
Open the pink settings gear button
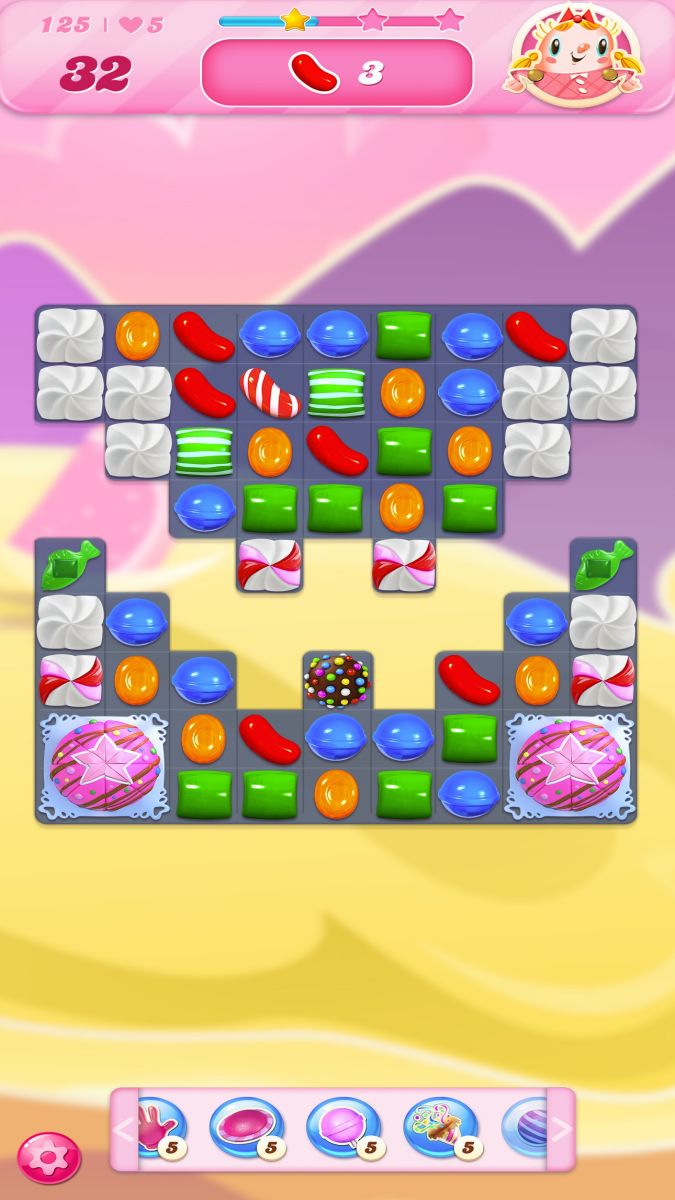click(49, 1157)
